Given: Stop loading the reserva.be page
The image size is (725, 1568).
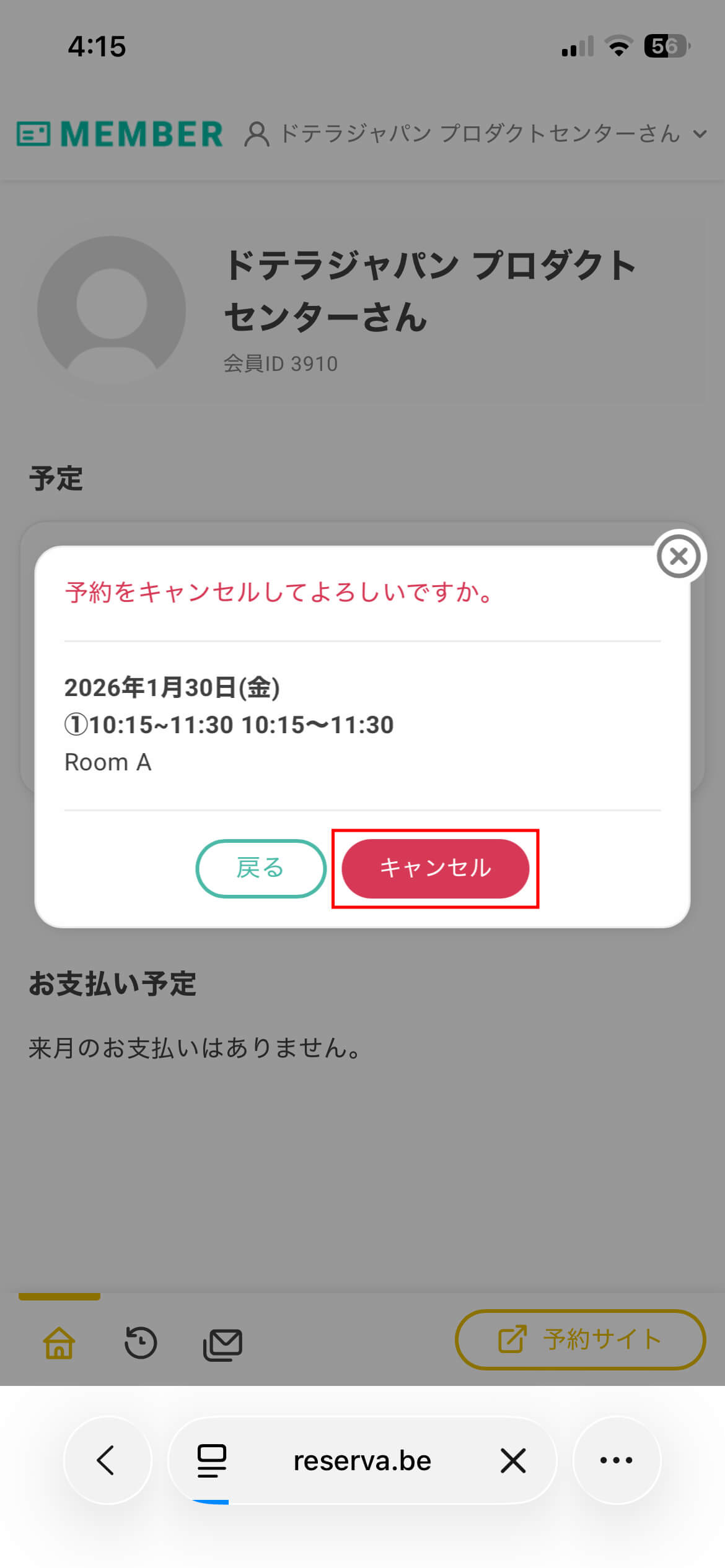Looking at the screenshot, I should click(x=513, y=1460).
